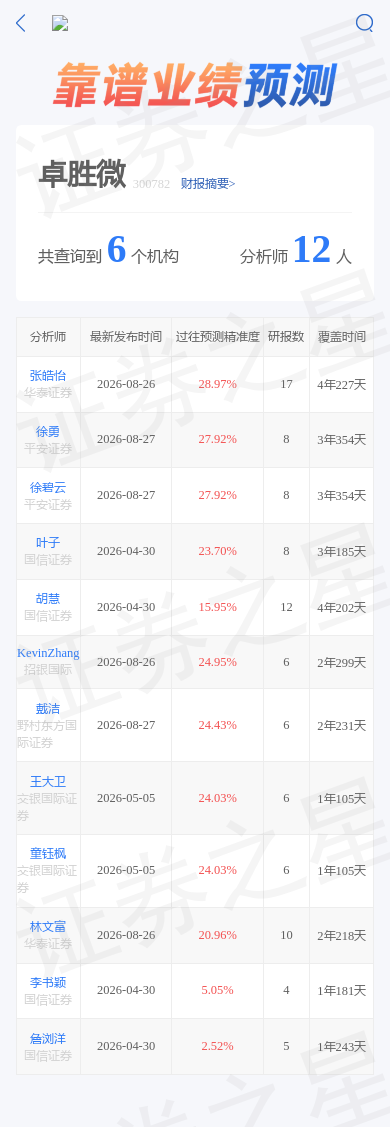The image size is (390, 1127).
Task: Open analyst 徐勇's profile
Action: [48, 431]
